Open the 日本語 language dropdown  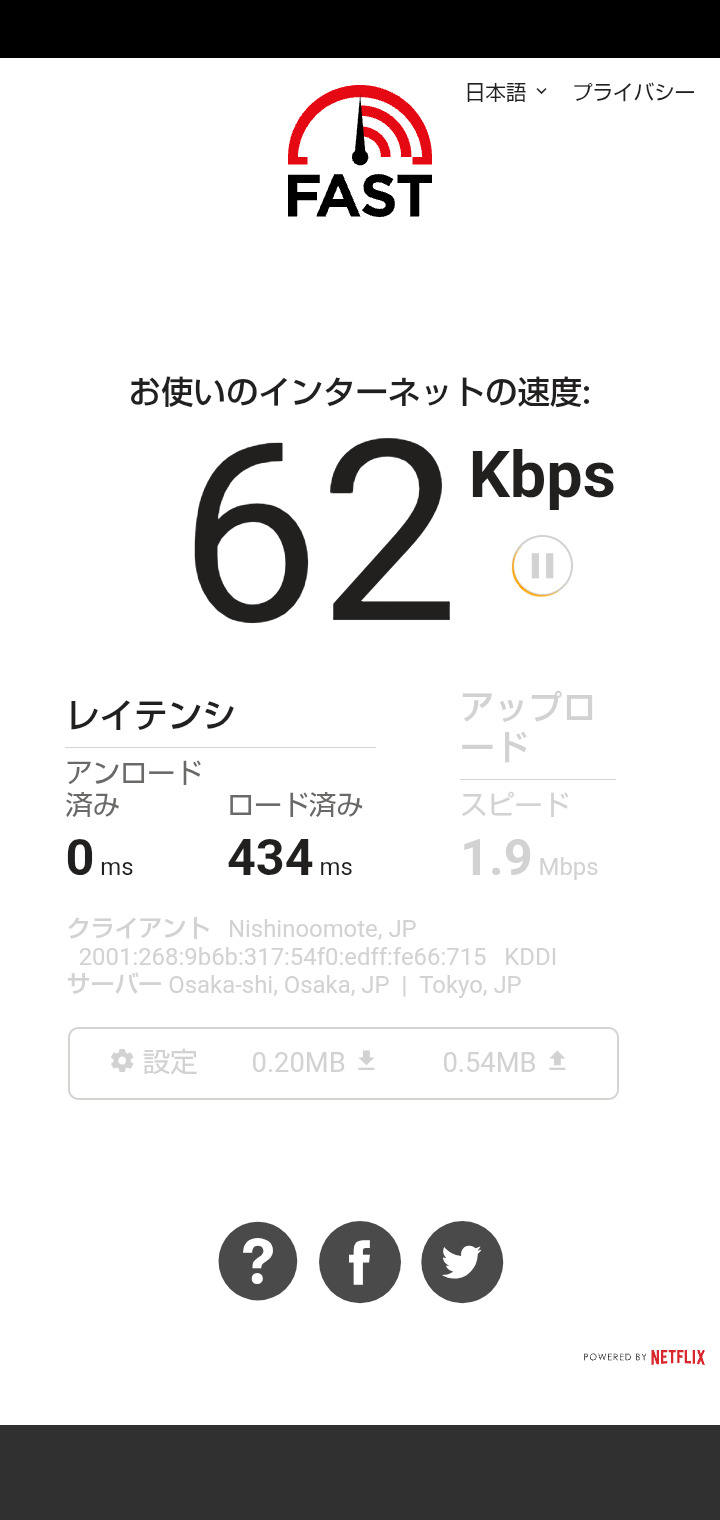506,93
